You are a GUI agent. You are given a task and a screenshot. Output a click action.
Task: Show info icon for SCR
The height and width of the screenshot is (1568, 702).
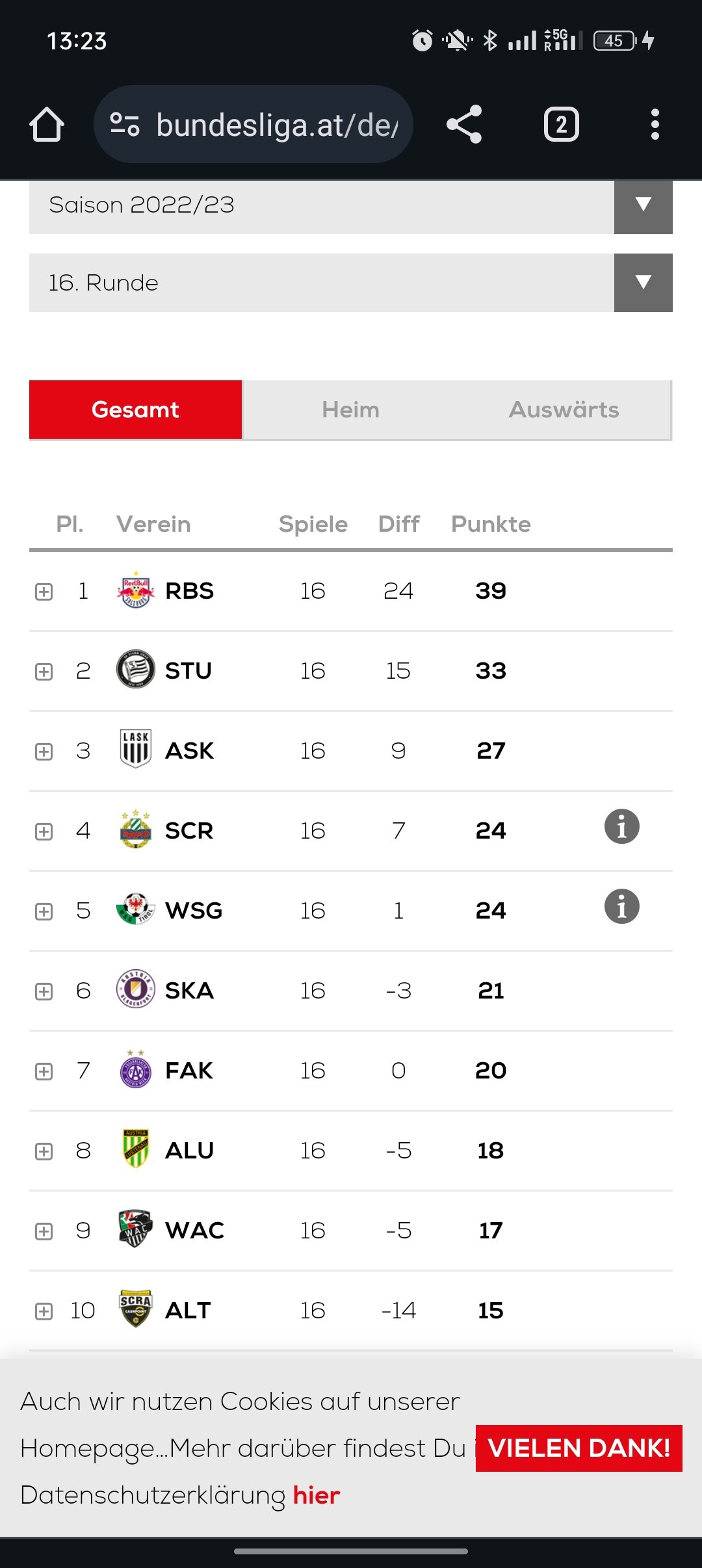622,827
